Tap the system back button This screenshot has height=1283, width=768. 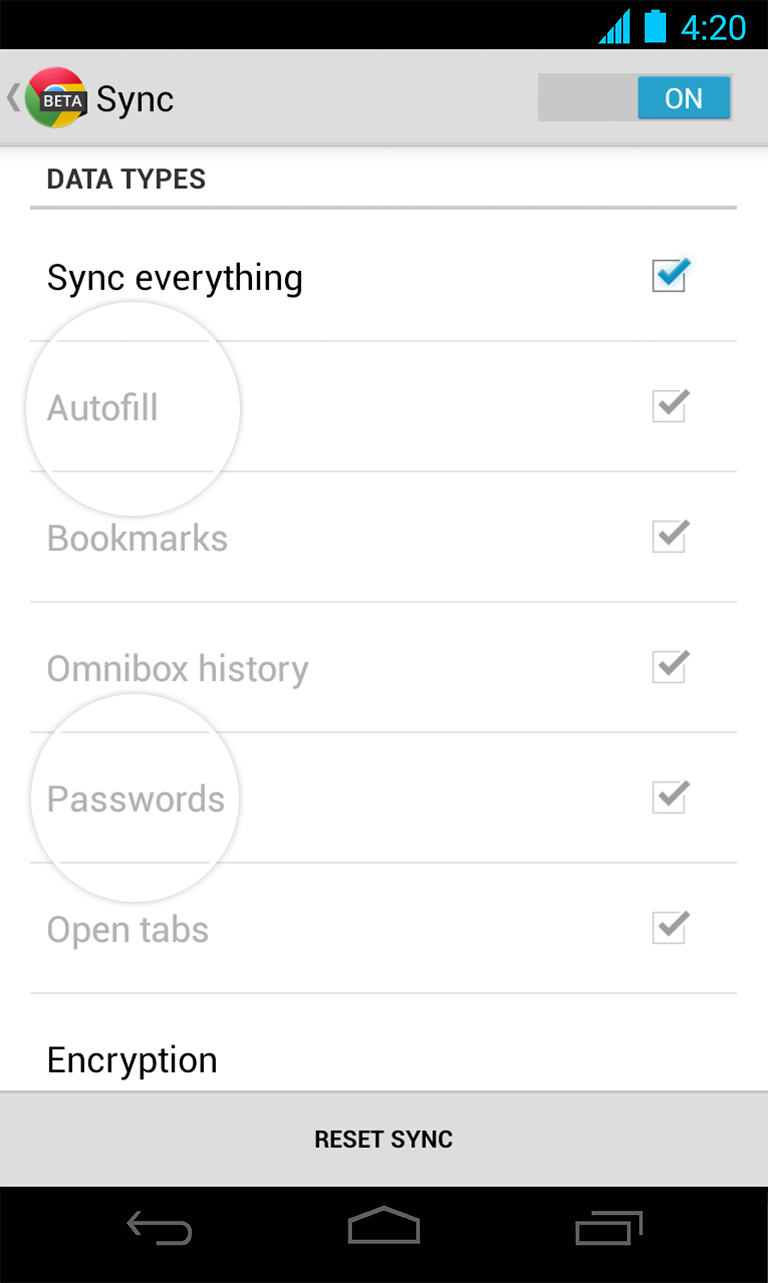(x=159, y=1227)
